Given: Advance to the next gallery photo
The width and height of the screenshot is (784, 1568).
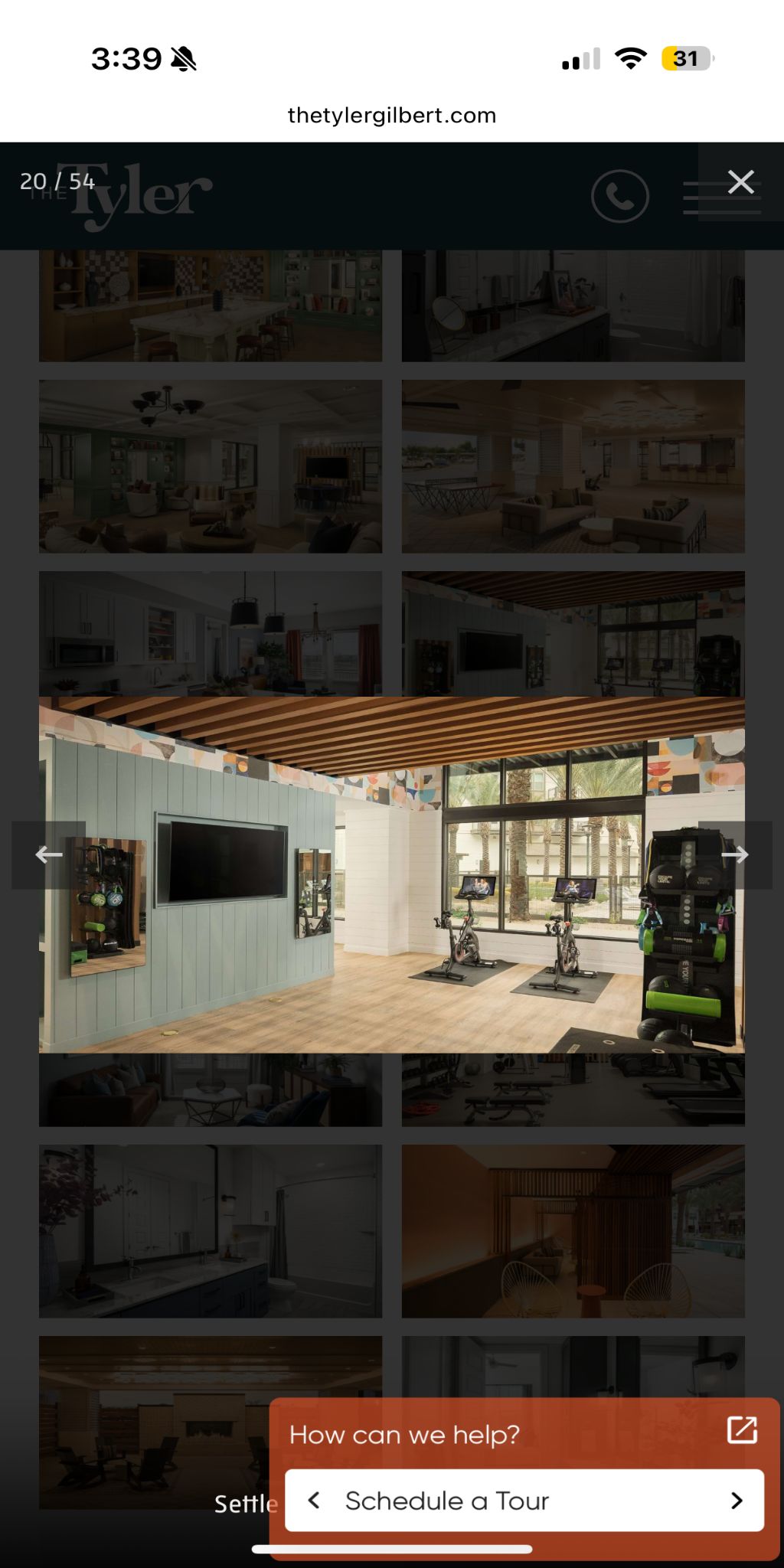Looking at the screenshot, I should [x=734, y=854].
